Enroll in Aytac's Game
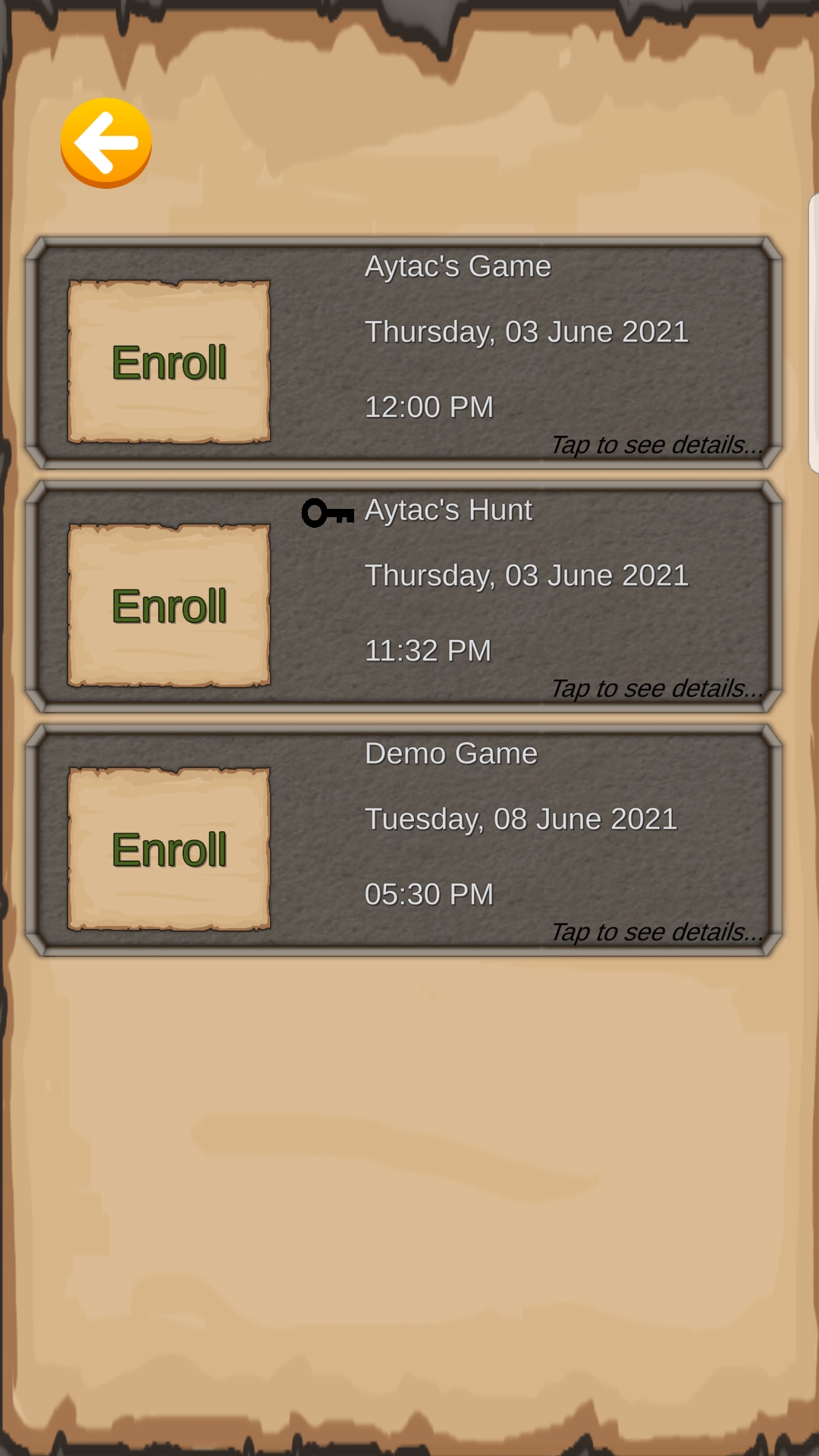 point(169,362)
